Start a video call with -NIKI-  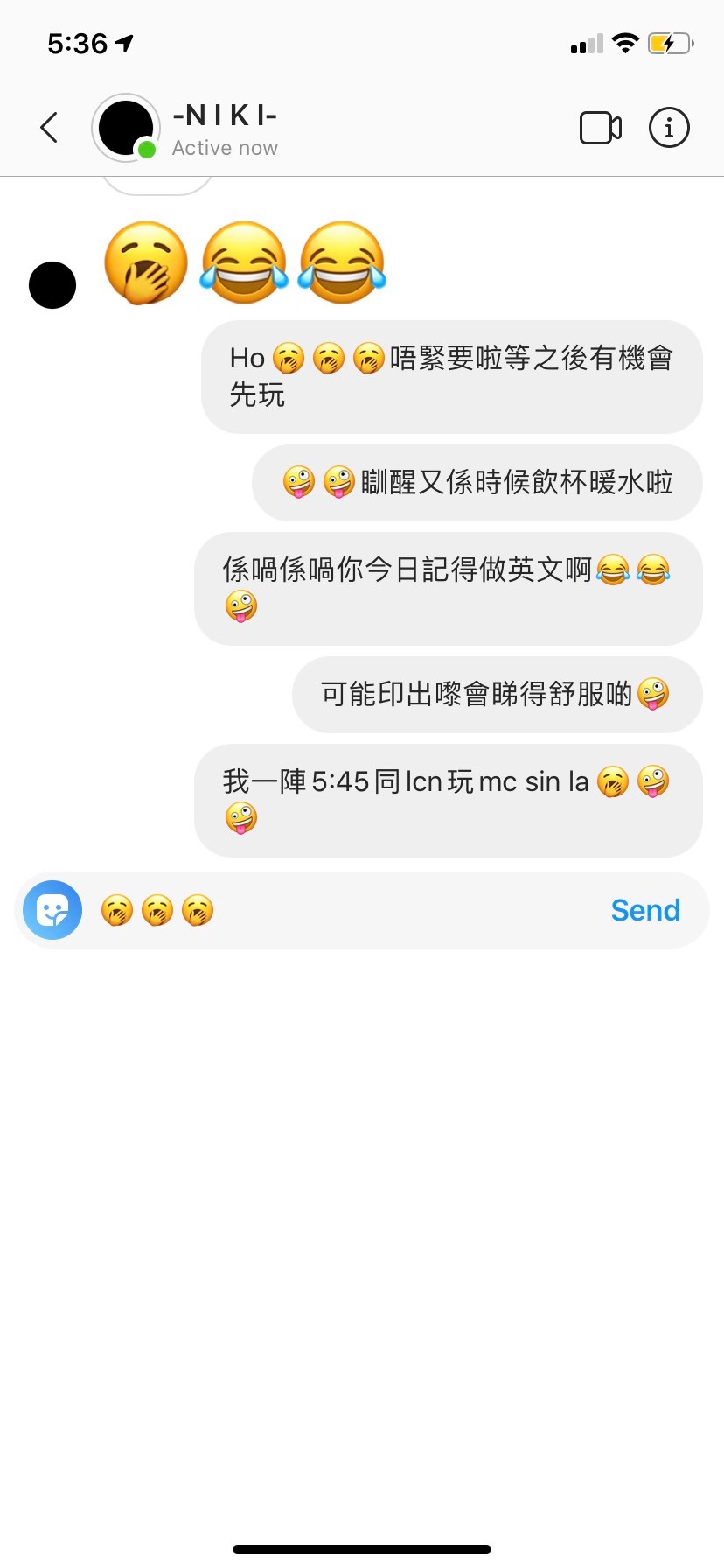(x=601, y=128)
